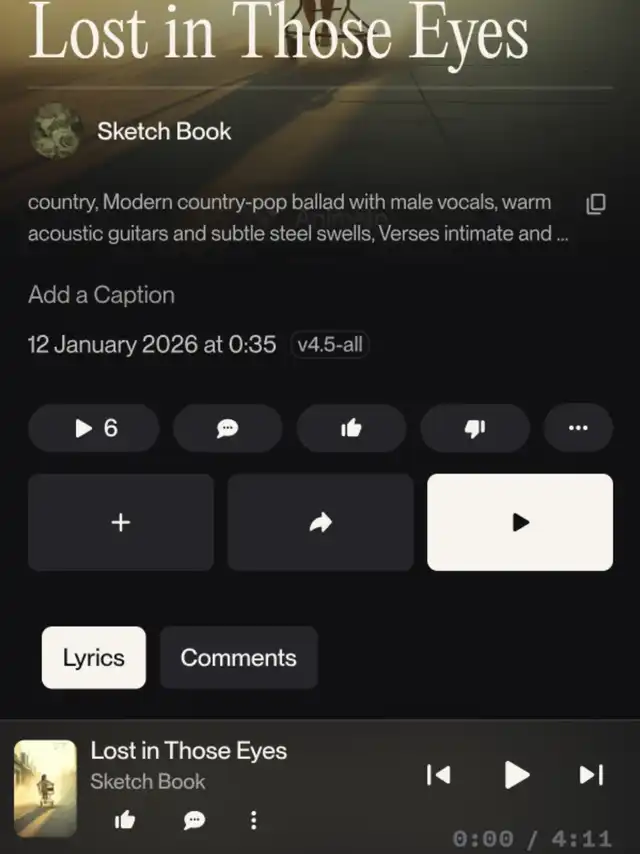Image resolution: width=640 pixels, height=854 pixels.
Task: Open comment icon in mini player
Action: [194, 820]
